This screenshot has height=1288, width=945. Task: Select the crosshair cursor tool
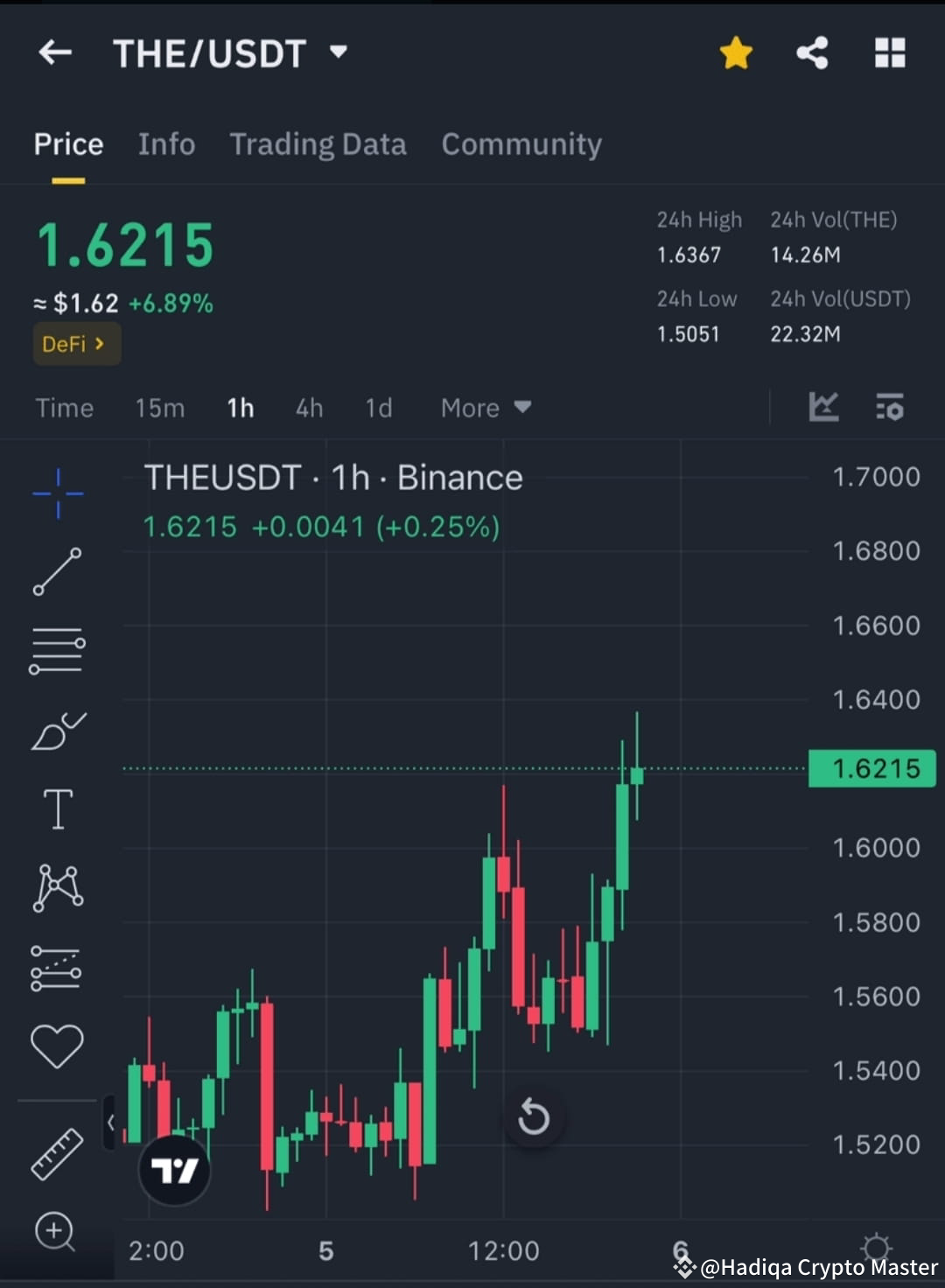pyautogui.click(x=57, y=493)
